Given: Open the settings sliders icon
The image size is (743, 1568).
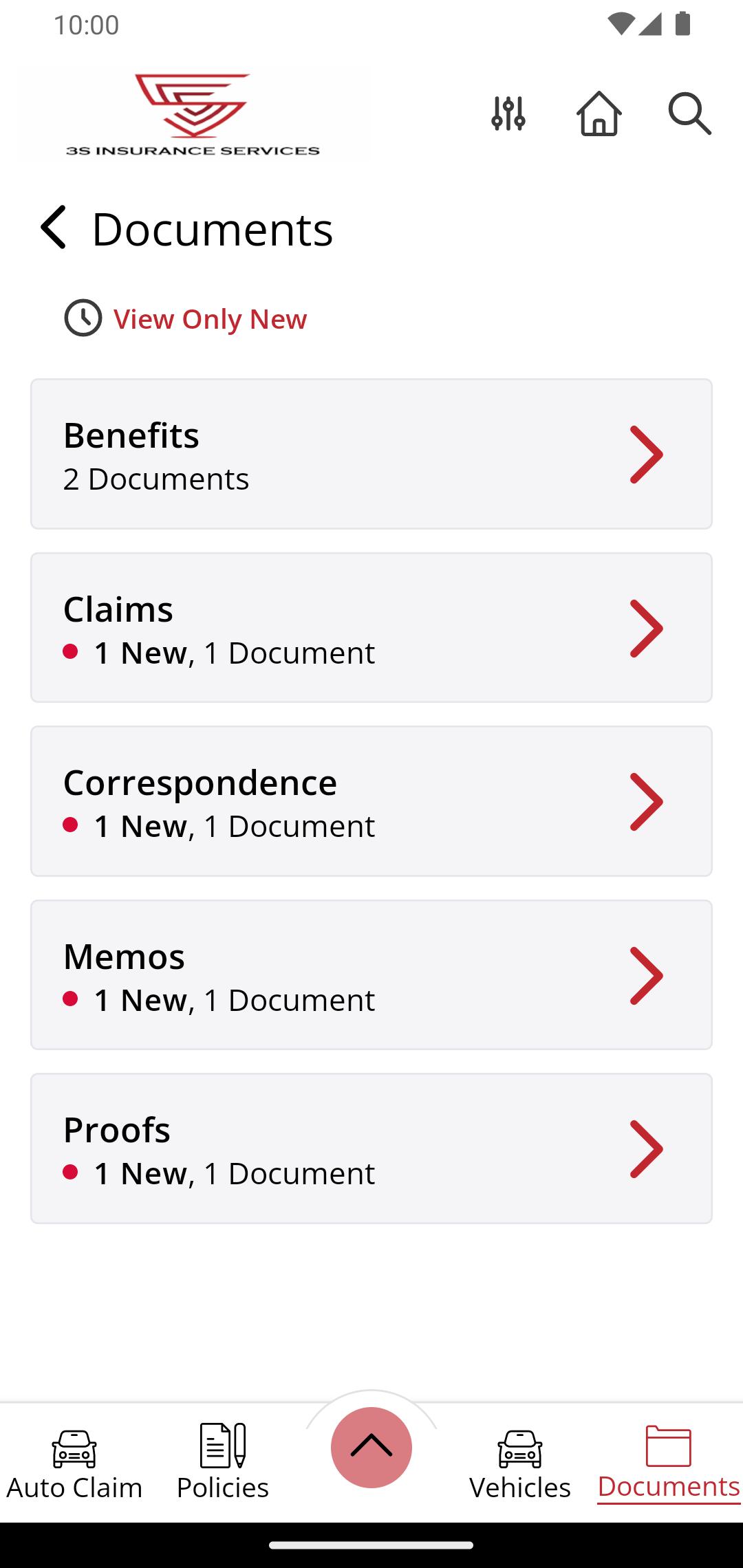Looking at the screenshot, I should (508, 113).
